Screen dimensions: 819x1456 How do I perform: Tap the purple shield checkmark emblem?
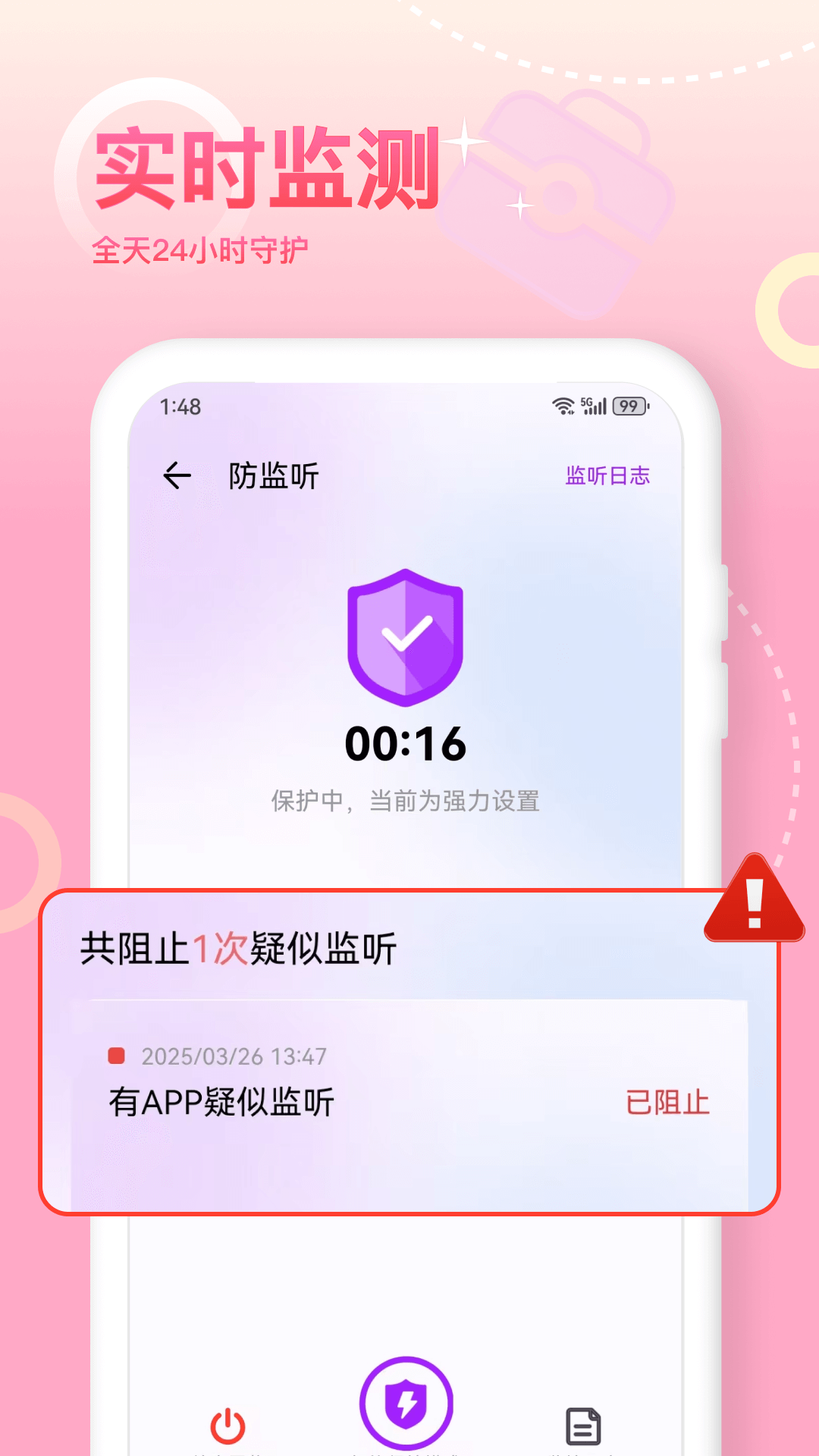point(406,637)
